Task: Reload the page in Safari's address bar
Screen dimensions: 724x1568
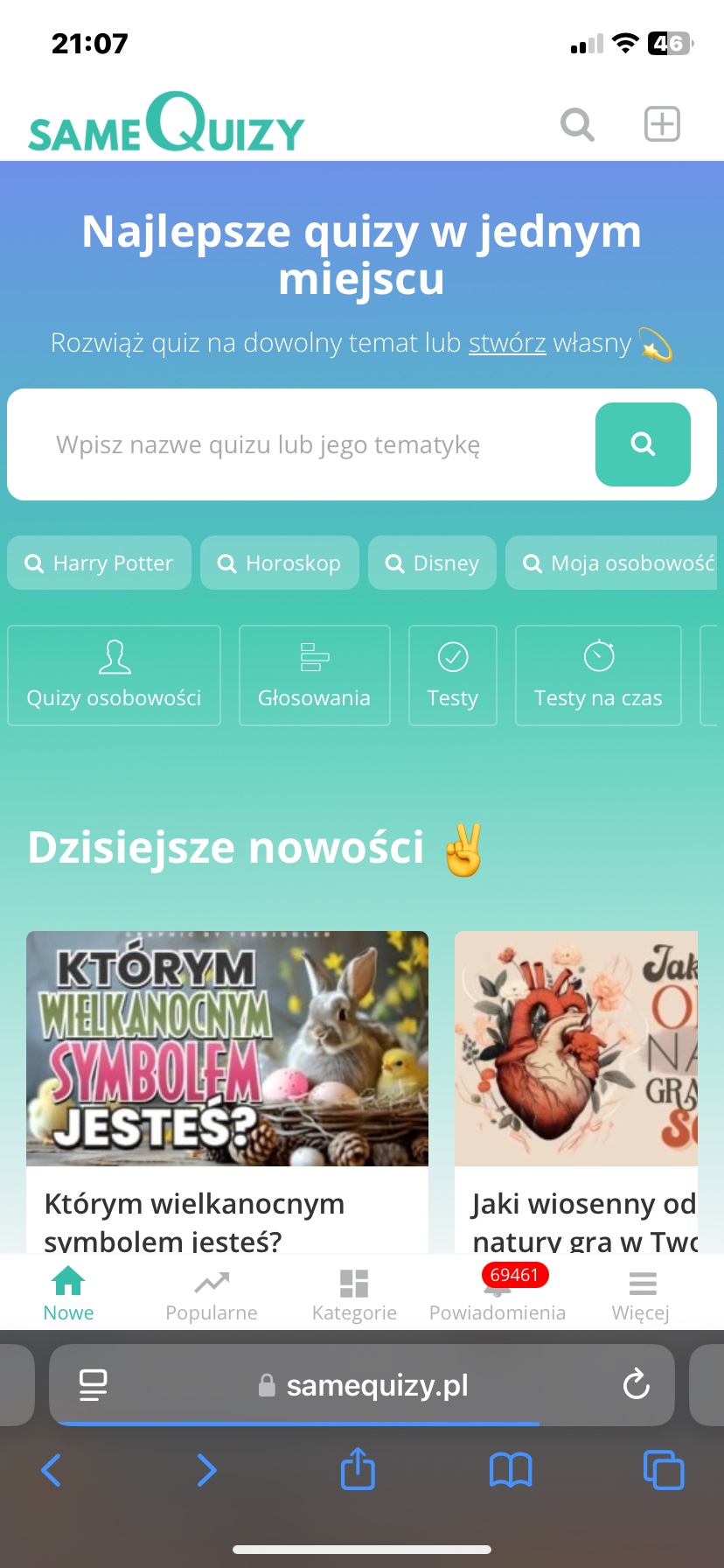Action: [x=636, y=1384]
